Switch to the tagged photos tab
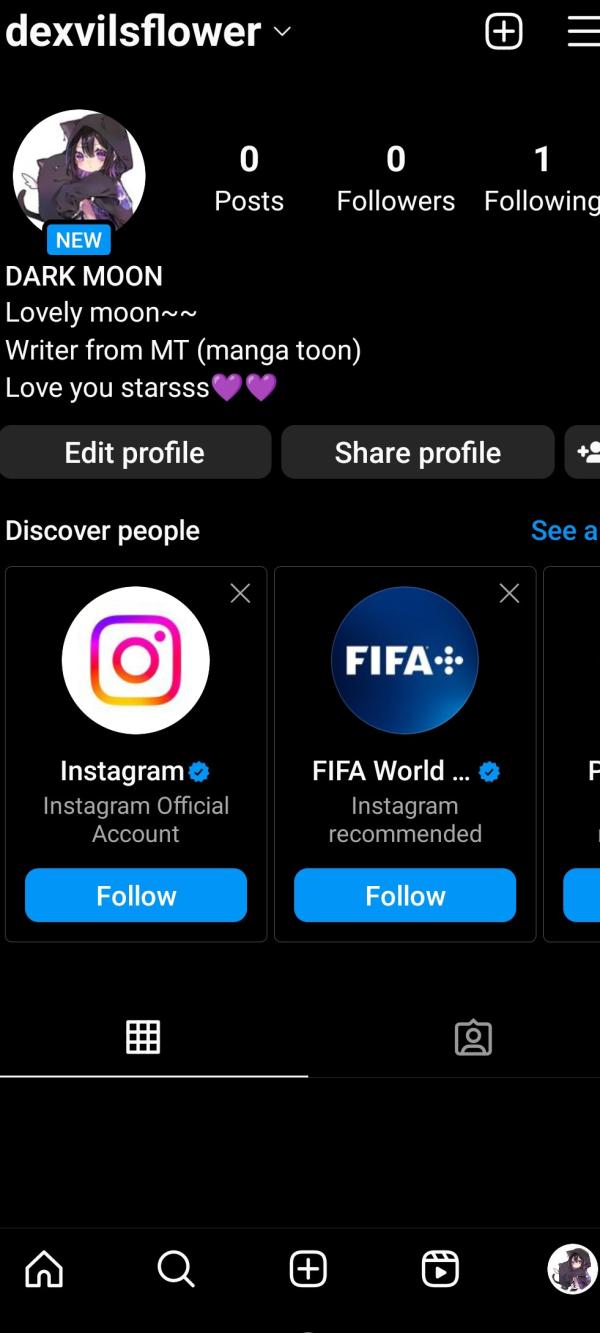Screen dimensions: 600x1333 pyautogui.click(x=473, y=1038)
